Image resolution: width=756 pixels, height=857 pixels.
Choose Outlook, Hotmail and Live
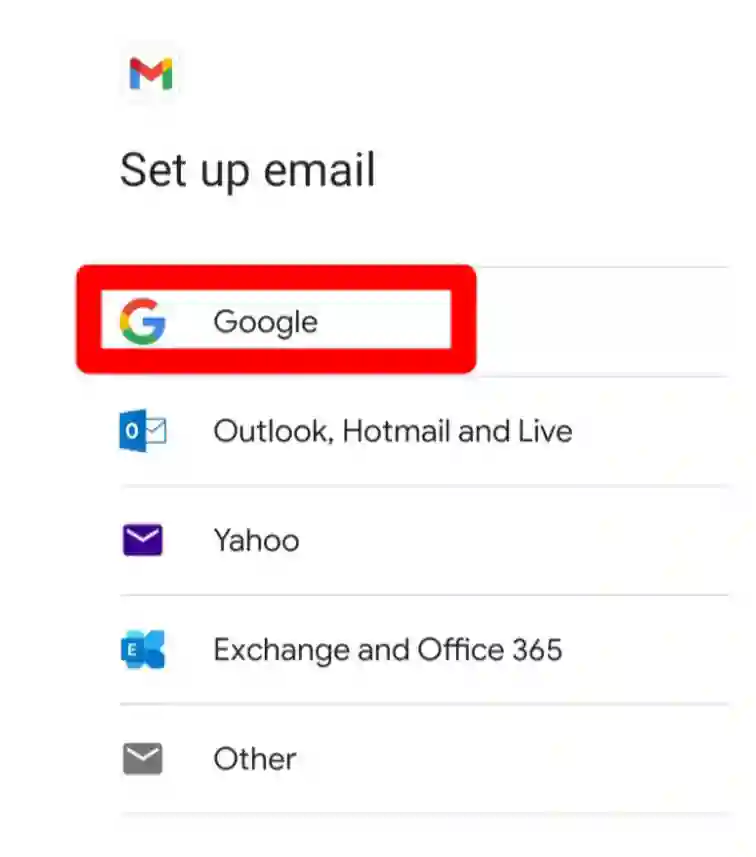pos(392,432)
